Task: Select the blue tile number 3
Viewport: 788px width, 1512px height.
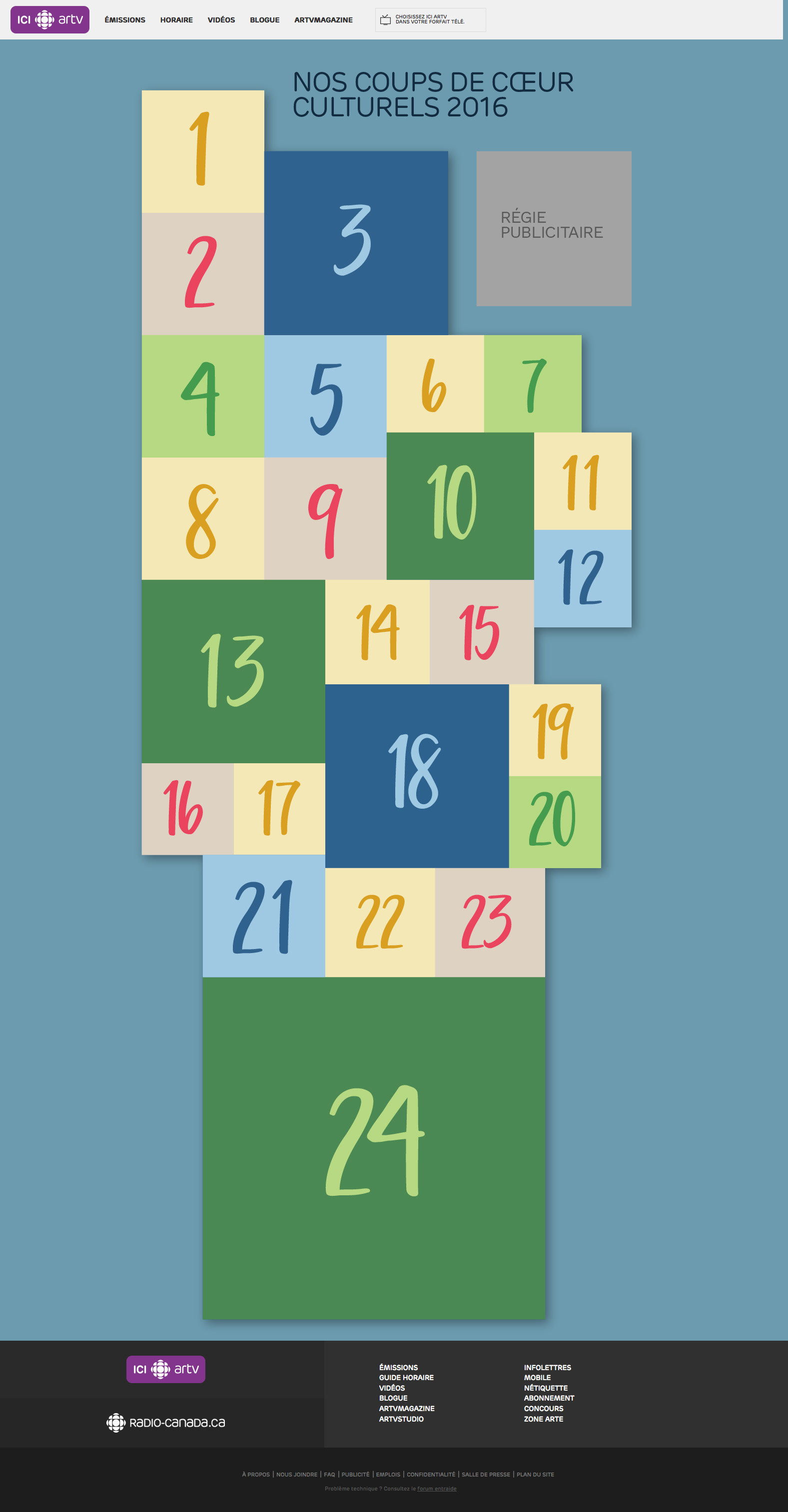Action: click(x=356, y=242)
